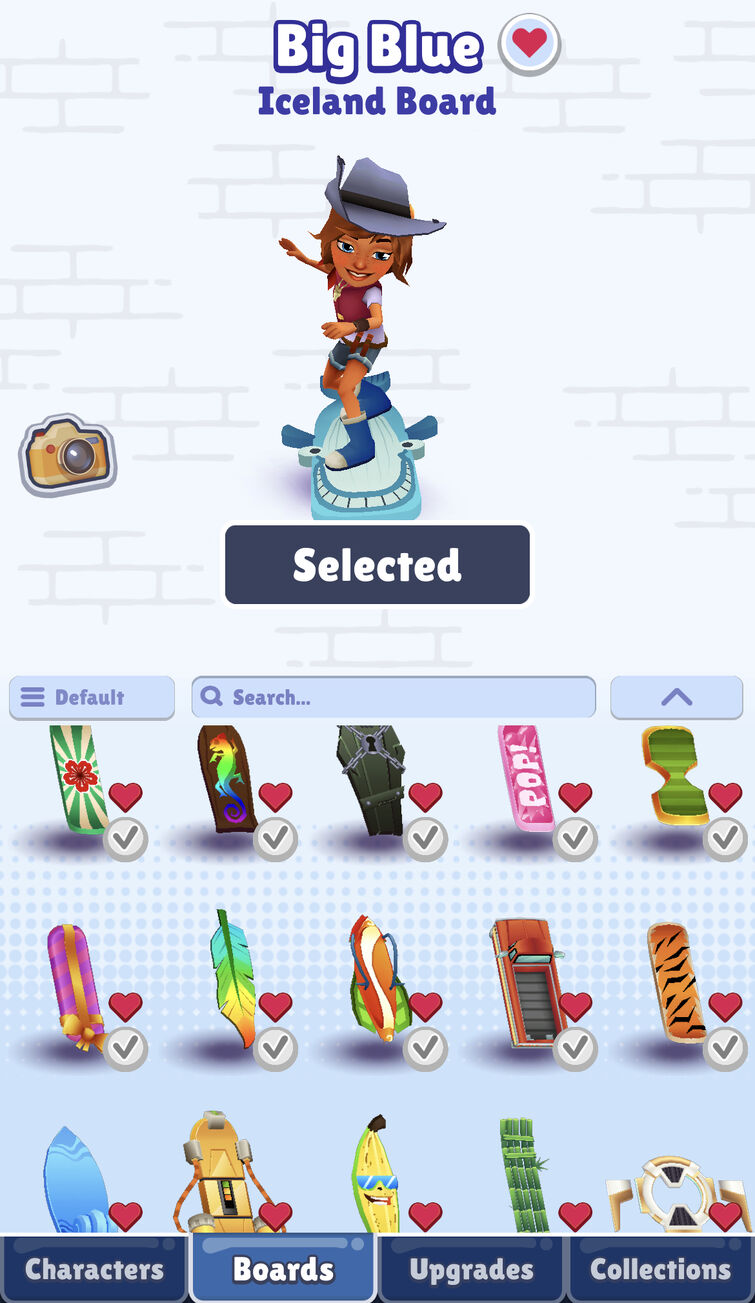755x1303 pixels.
Task: Pick the green bamboo board
Action: tap(524, 1175)
